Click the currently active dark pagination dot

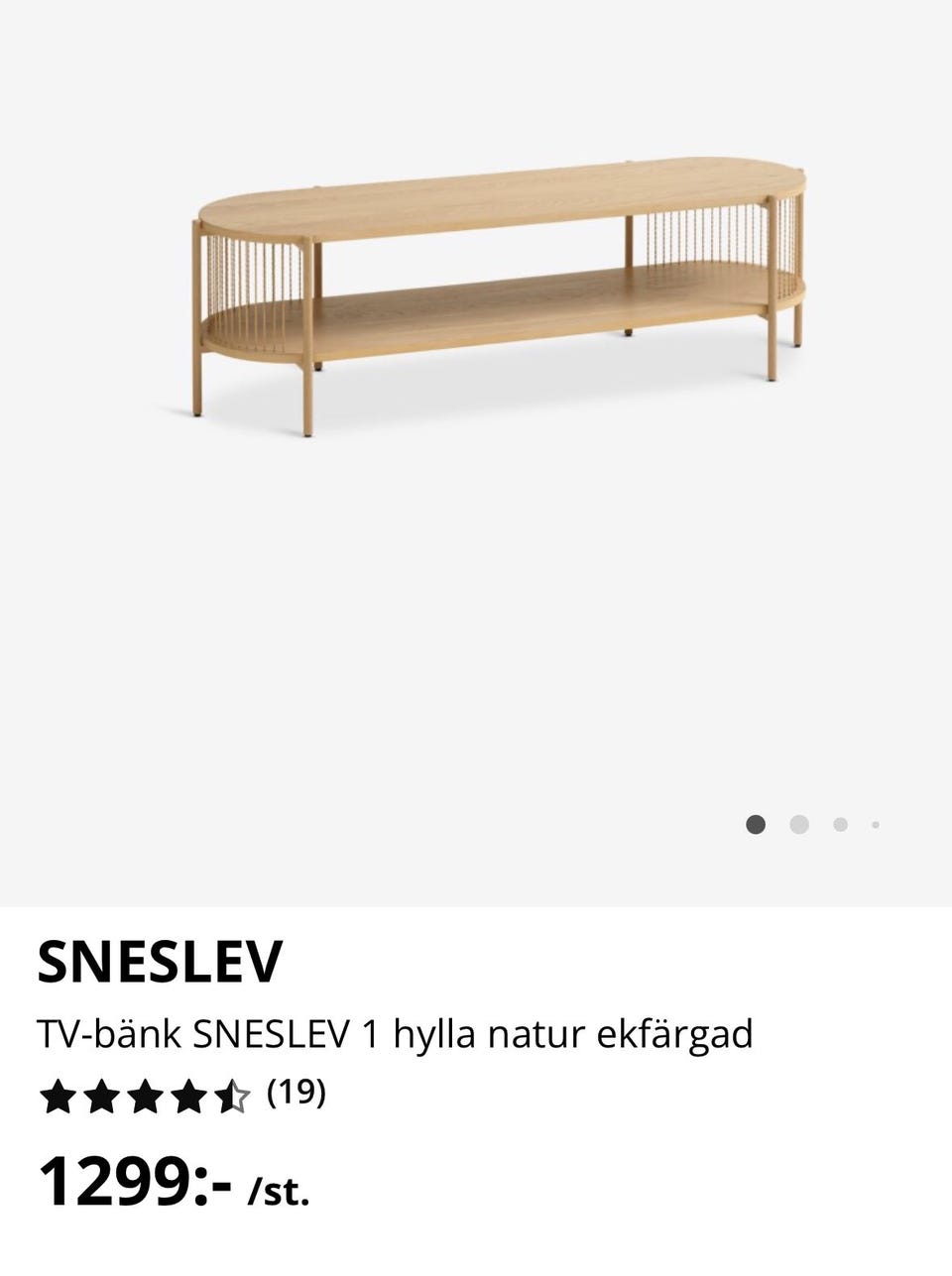tap(757, 823)
